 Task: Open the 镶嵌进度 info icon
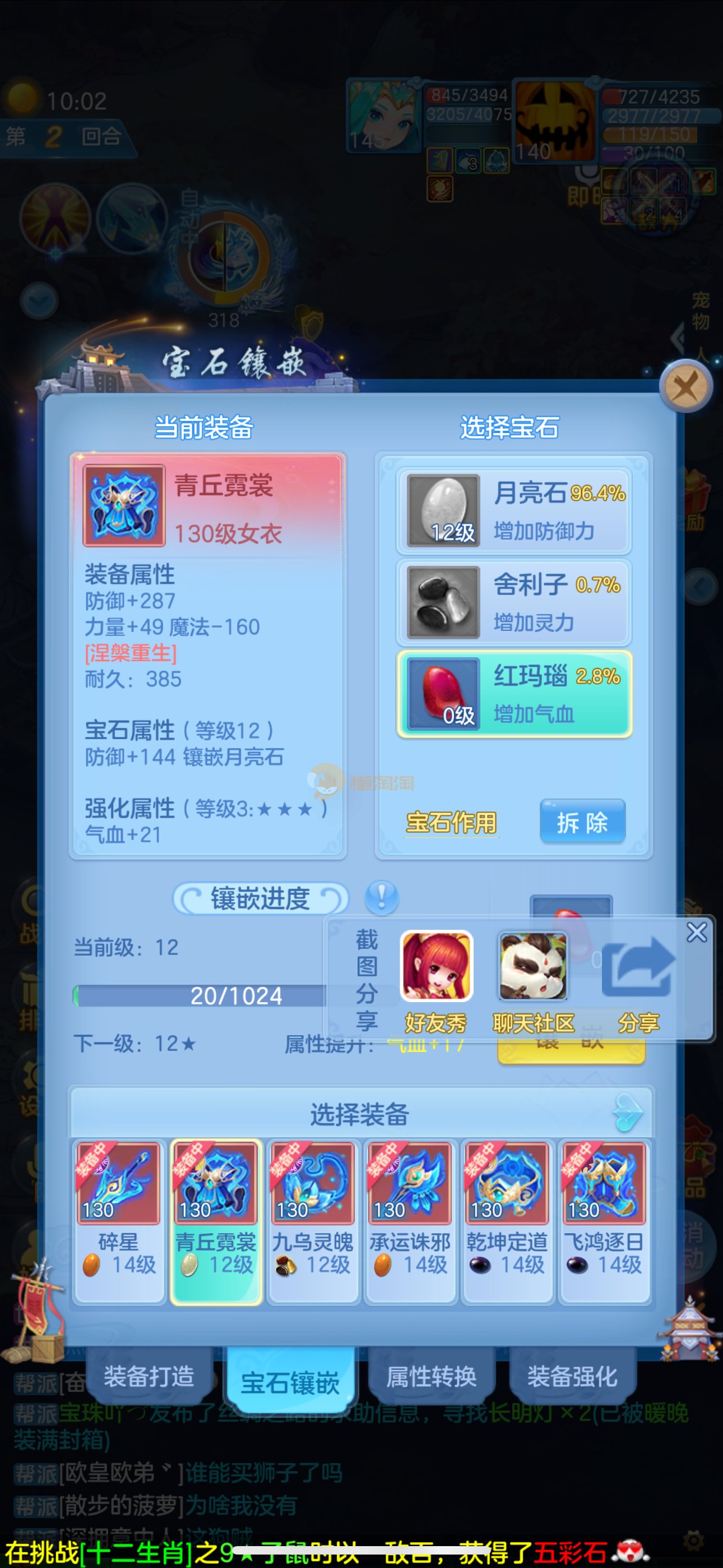point(382,897)
